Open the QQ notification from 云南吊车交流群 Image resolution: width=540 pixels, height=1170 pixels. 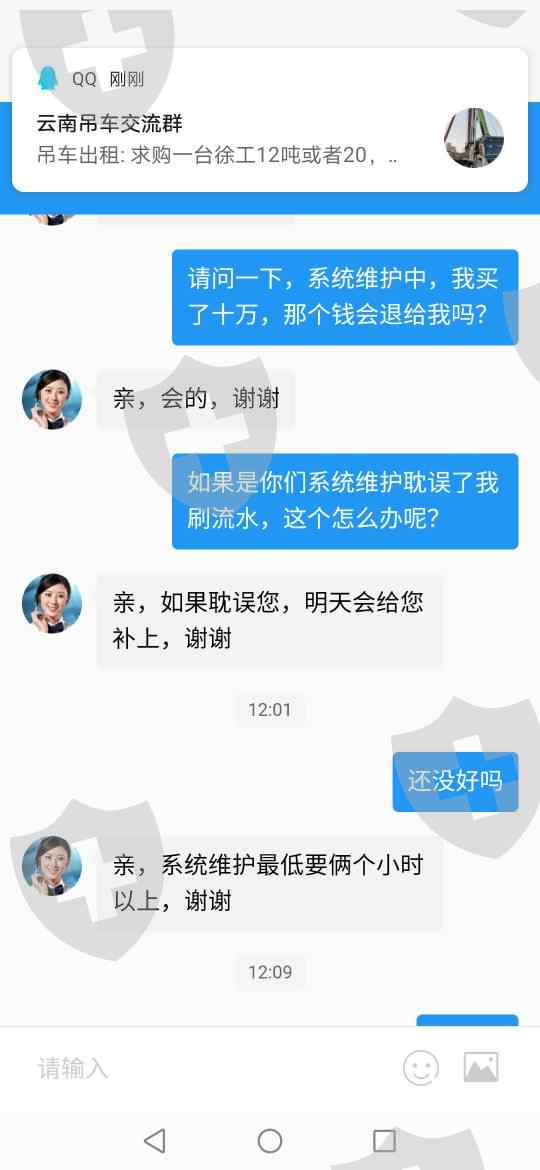point(270,120)
